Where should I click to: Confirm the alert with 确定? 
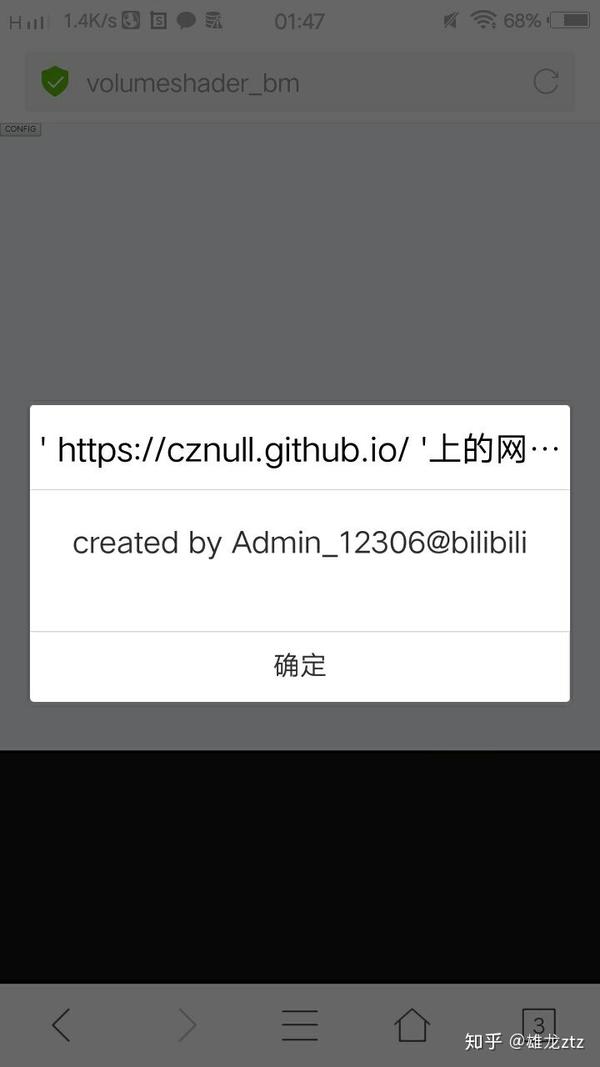[300, 666]
